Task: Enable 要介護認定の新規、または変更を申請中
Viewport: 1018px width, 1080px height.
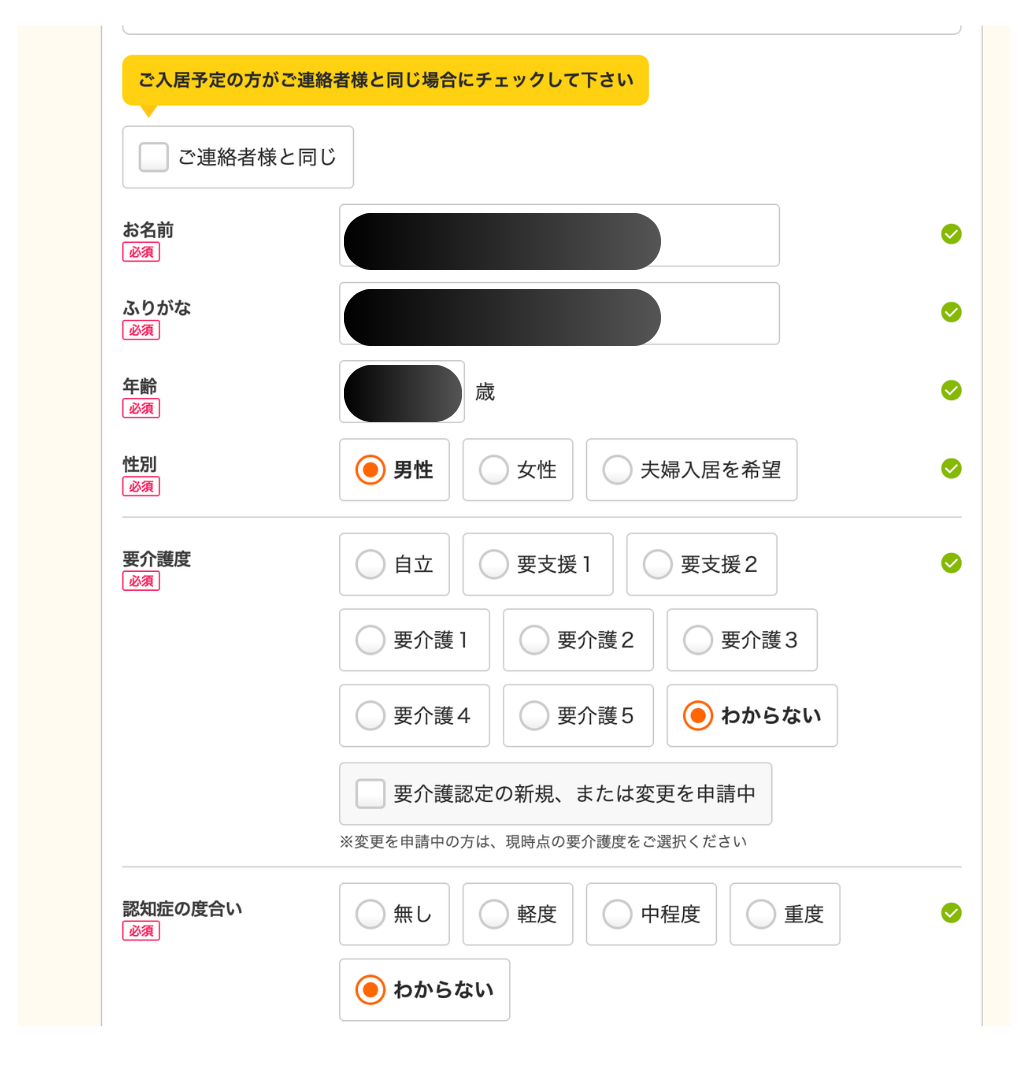Action: (x=370, y=793)
